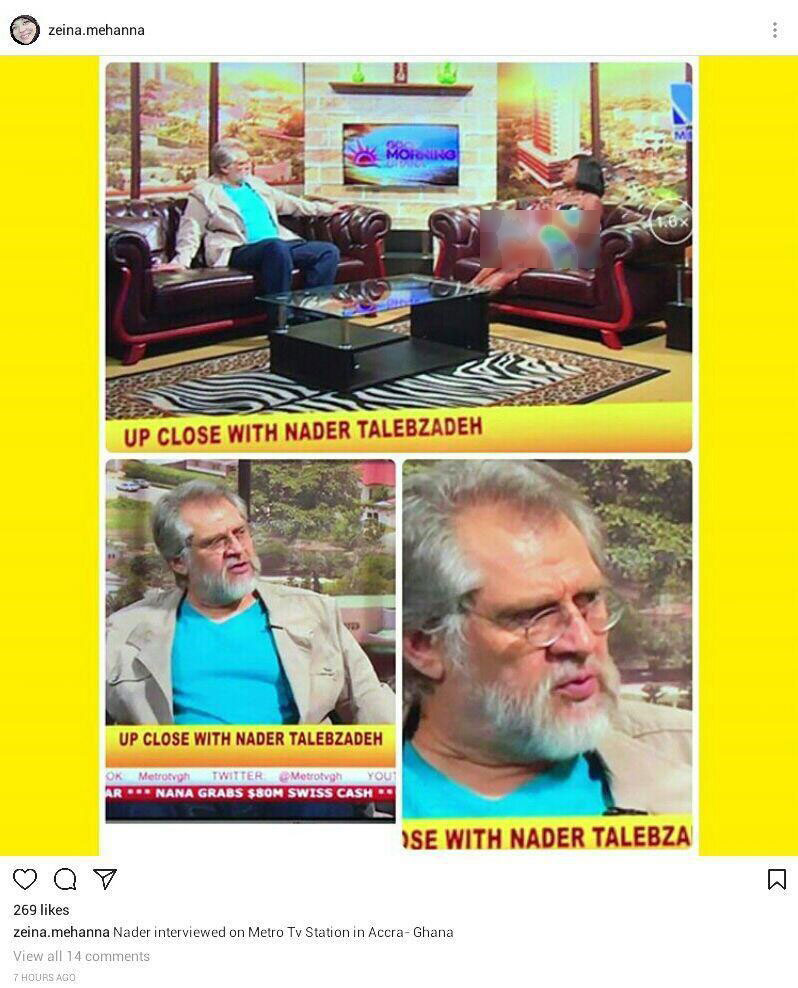View the 269 likes list
This screenshot has height=988, width=798.
point(41,910)
